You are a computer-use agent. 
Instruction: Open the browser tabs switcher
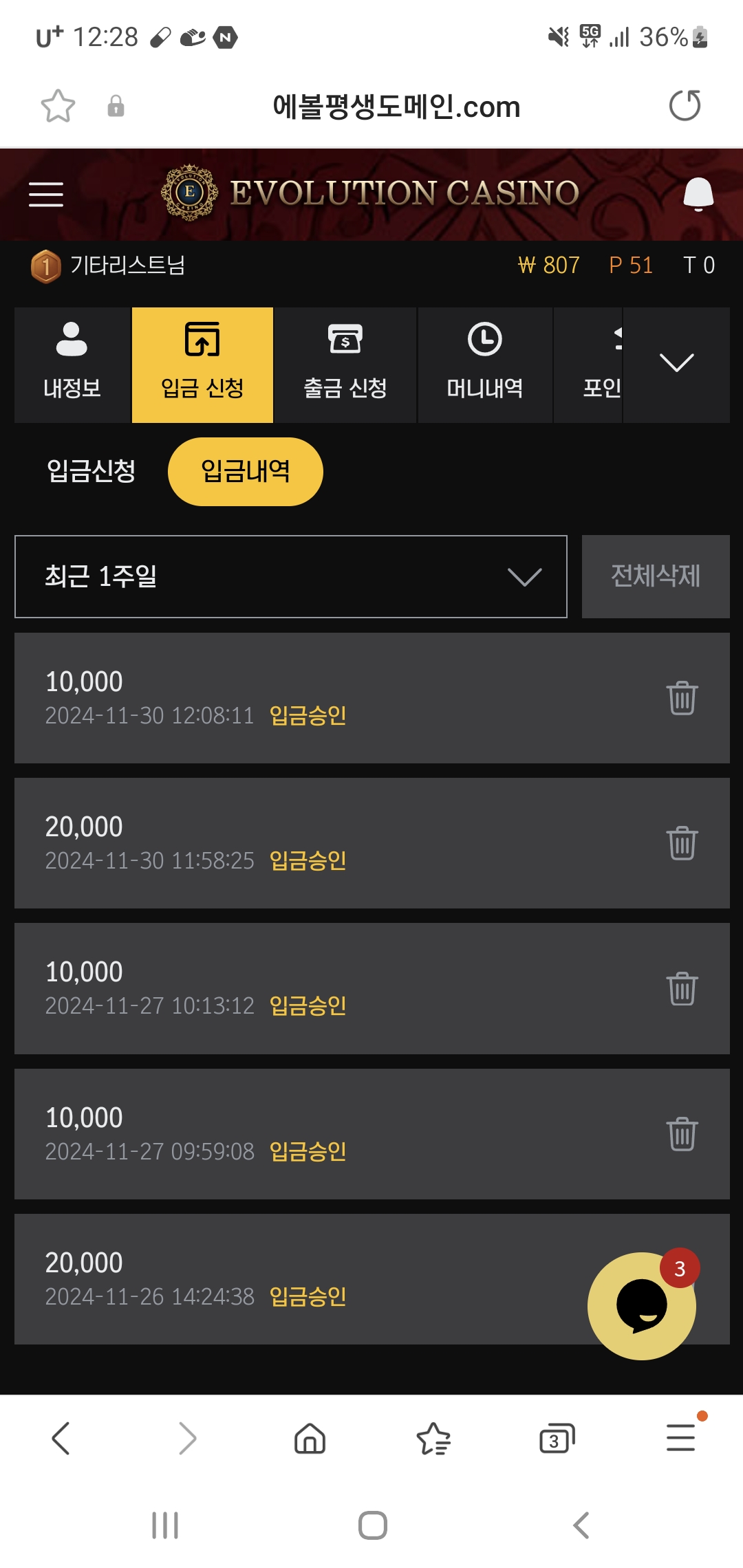click(557, 1439)
